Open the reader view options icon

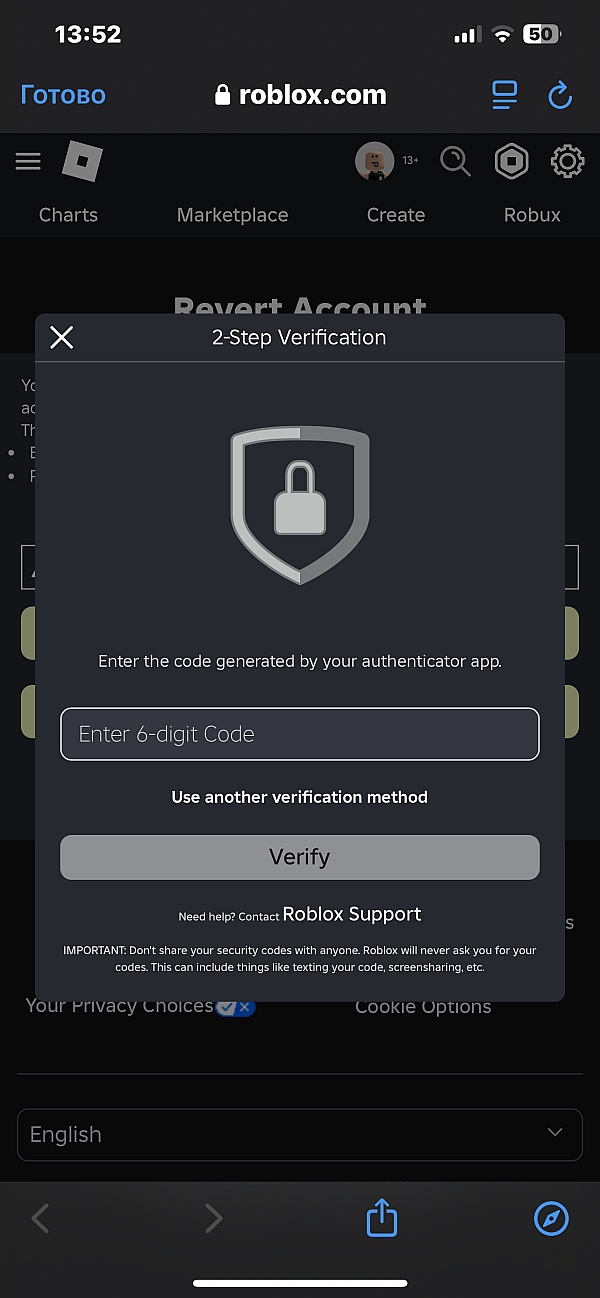(x=505, y=95)
